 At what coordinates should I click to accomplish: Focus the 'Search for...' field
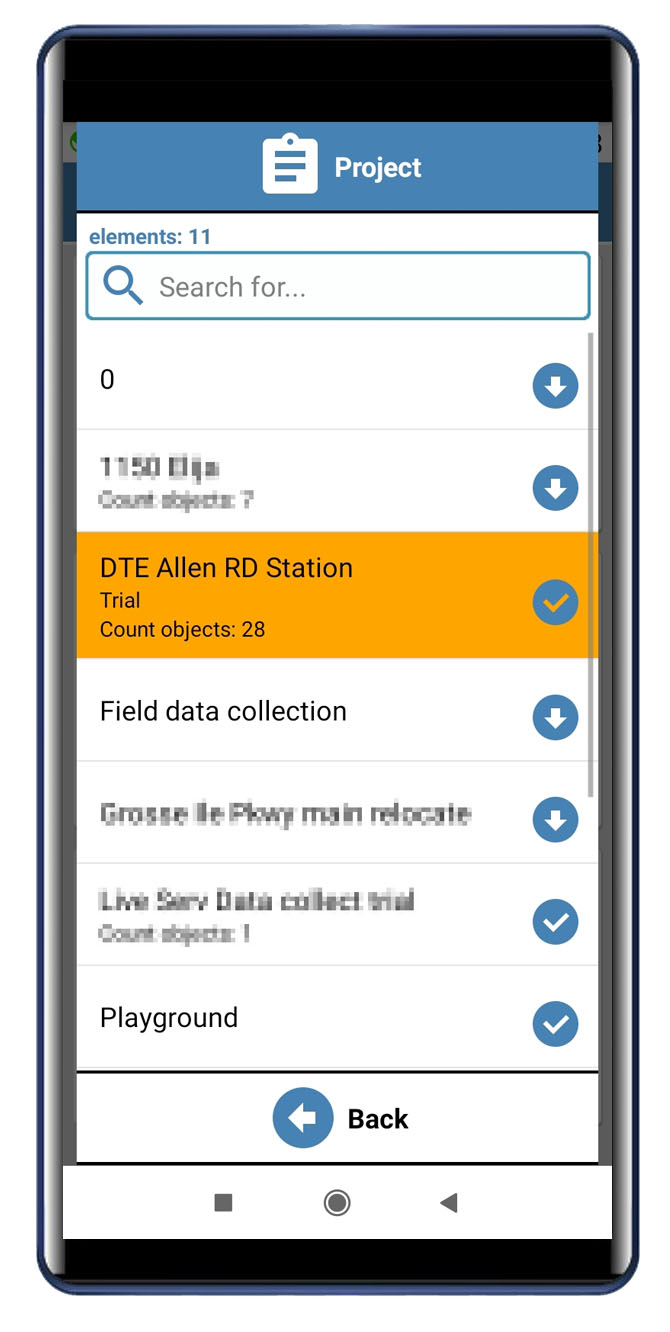point(338,287)
